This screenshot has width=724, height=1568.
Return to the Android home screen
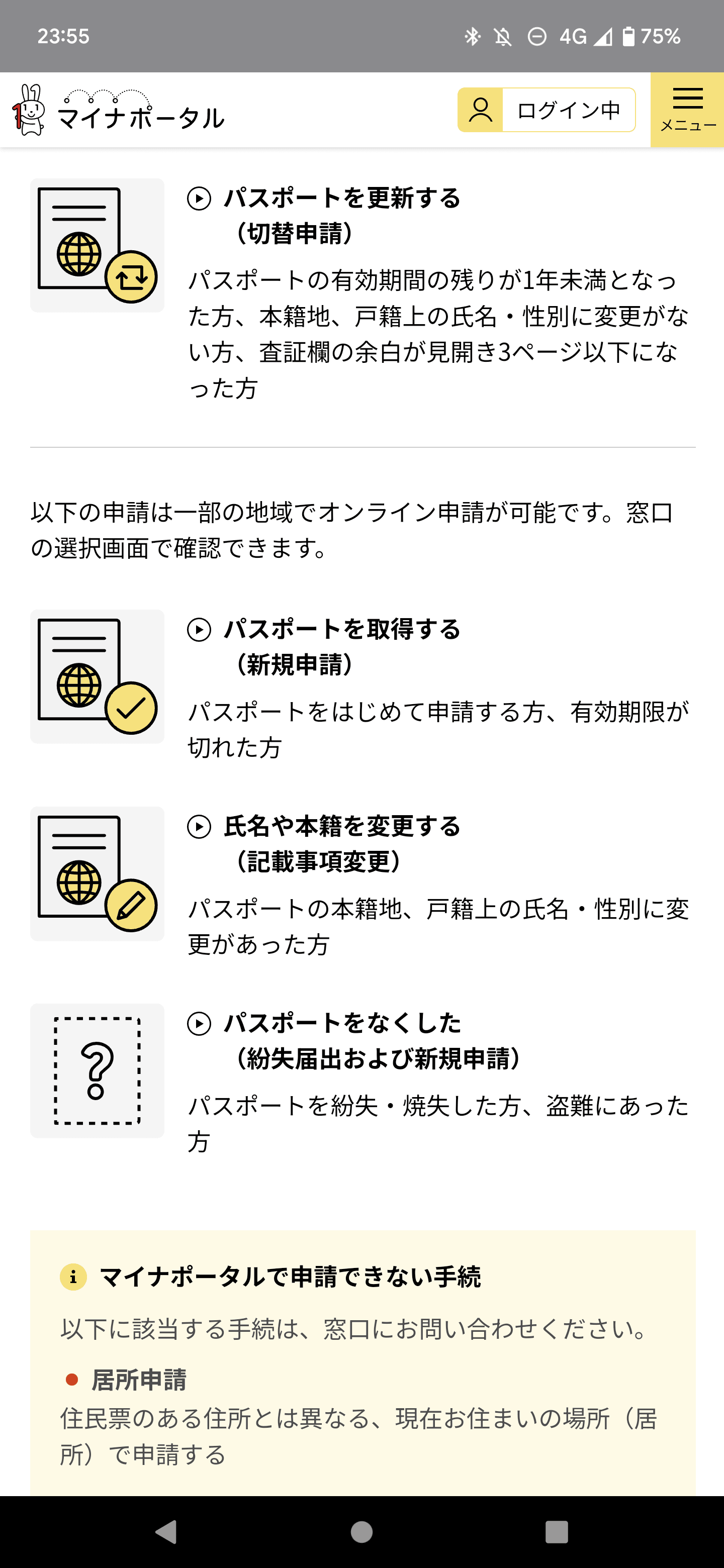click(x=361, y=1531)
